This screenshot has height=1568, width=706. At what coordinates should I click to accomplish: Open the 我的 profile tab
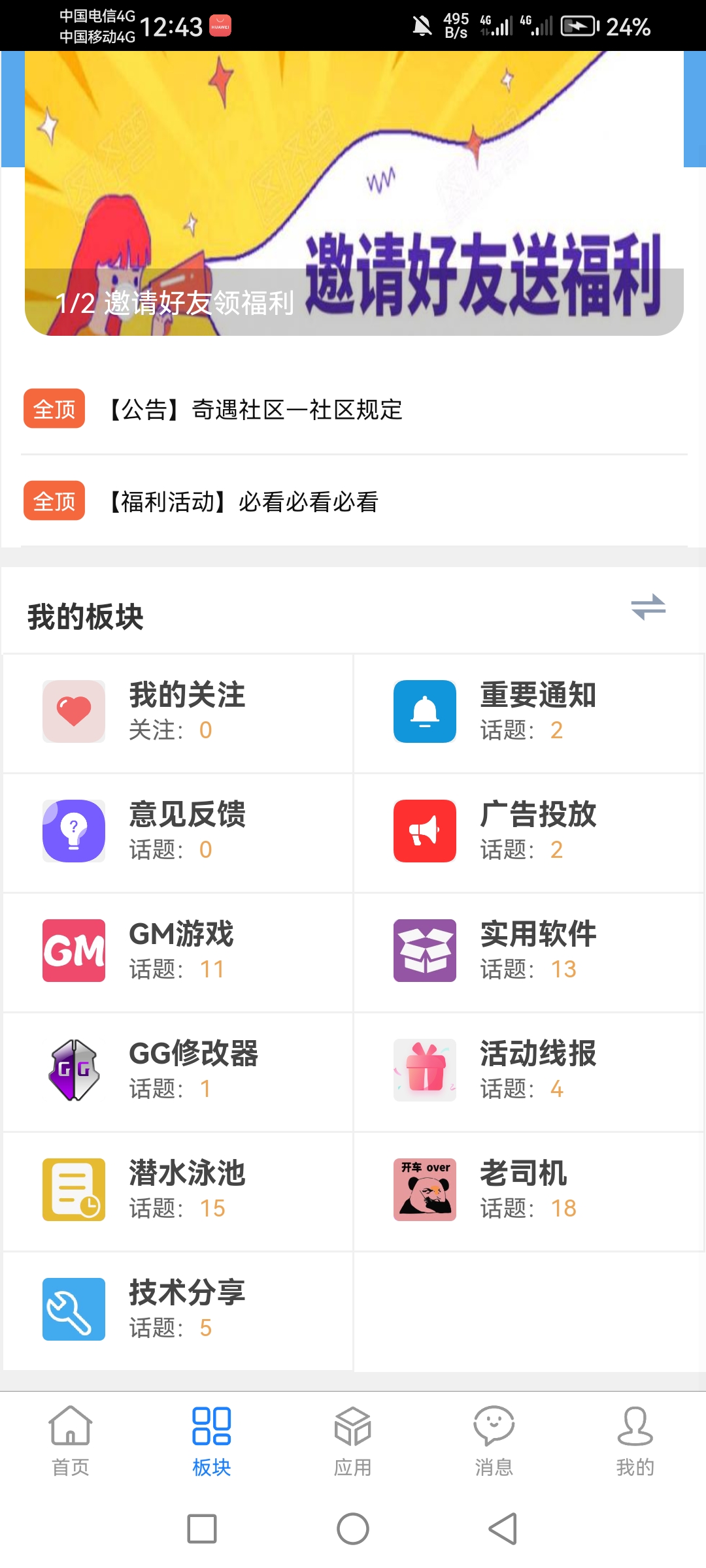click(635, 1447)
